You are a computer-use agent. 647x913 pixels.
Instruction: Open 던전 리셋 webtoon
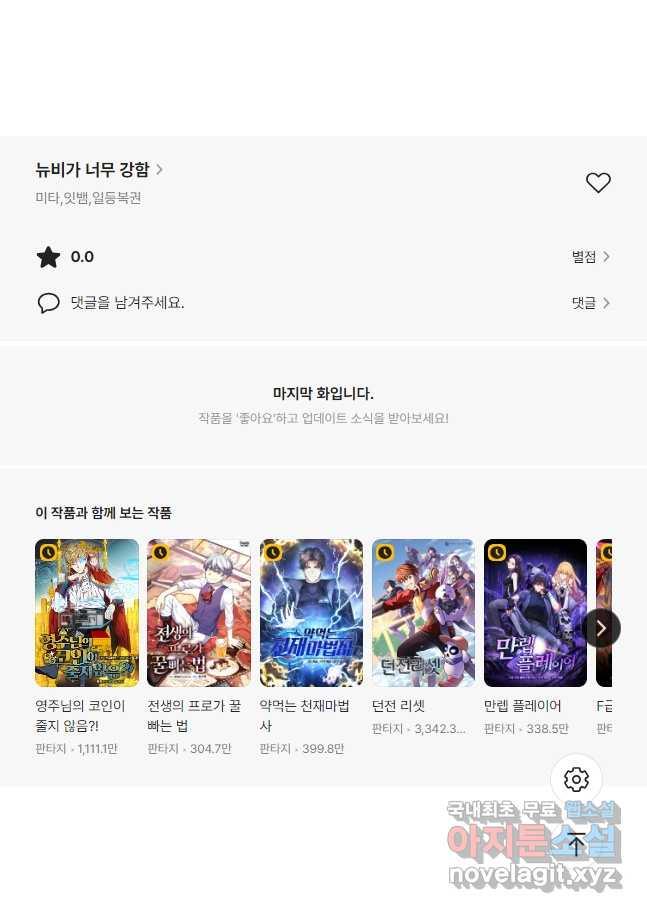[423, 613]
